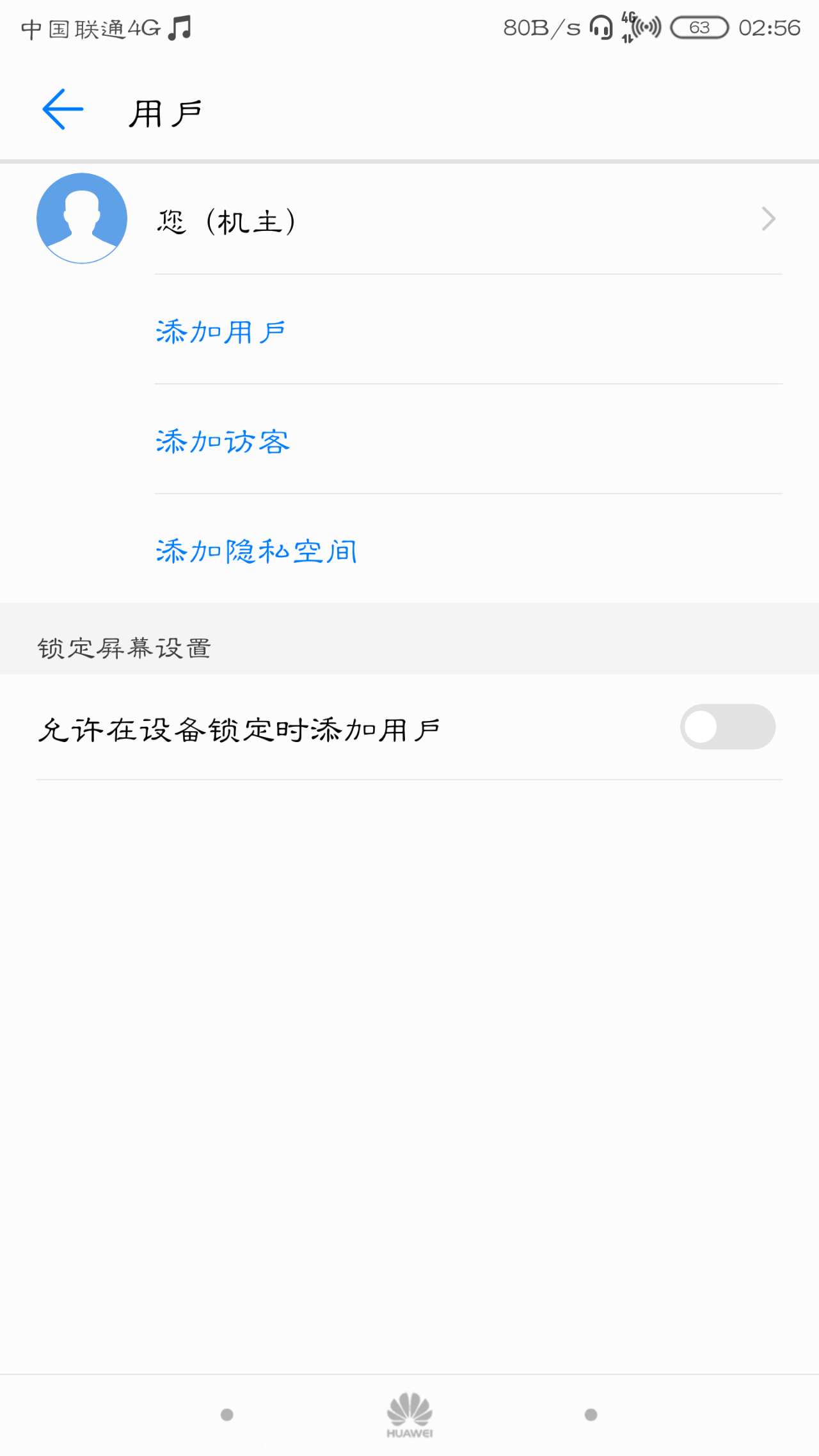Tap the battery indicator showing 63
Viewport: 819px width, 1456px height.
699,28
